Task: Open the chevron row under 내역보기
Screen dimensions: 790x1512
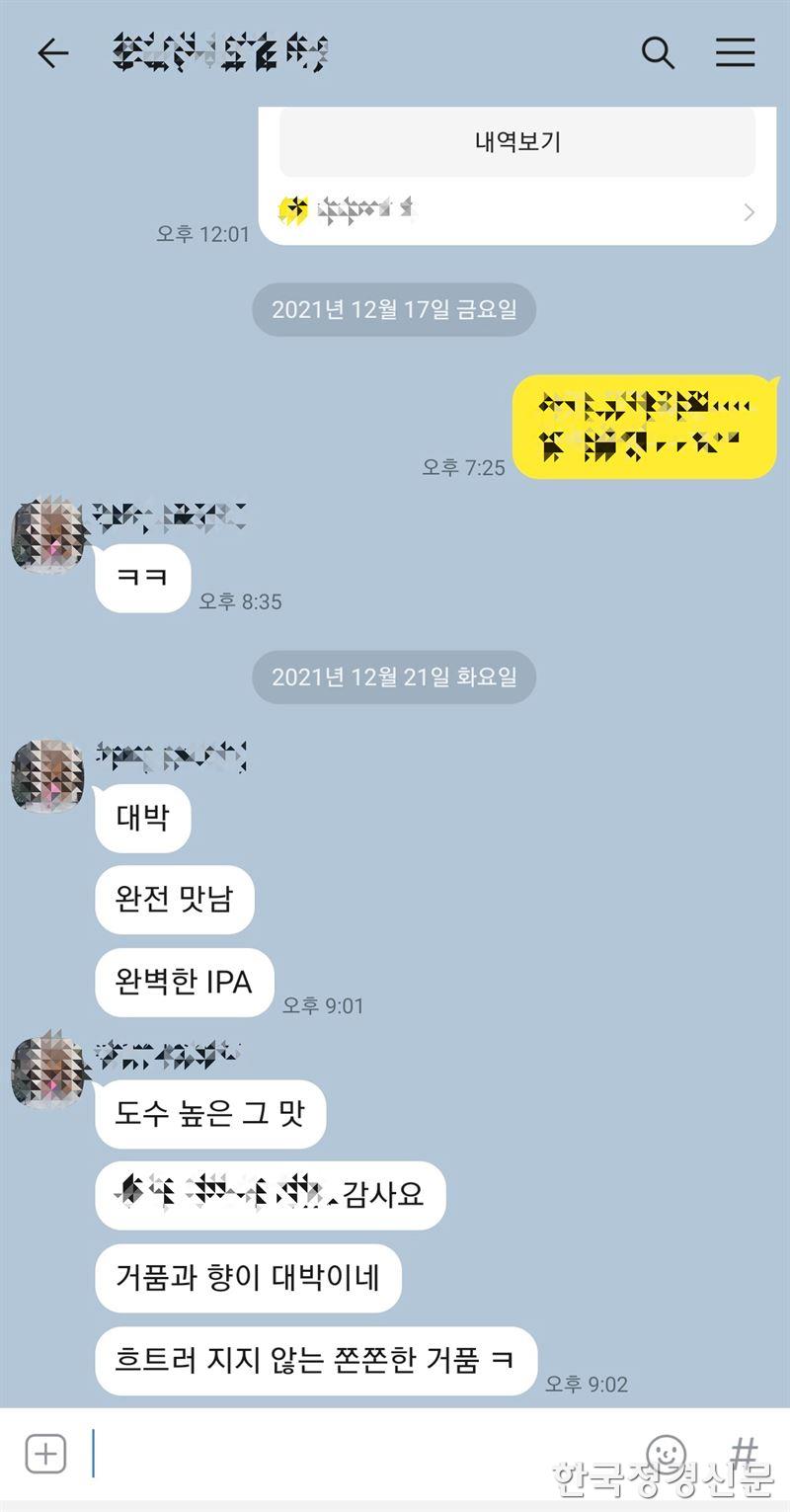Action: coord(516,210)
